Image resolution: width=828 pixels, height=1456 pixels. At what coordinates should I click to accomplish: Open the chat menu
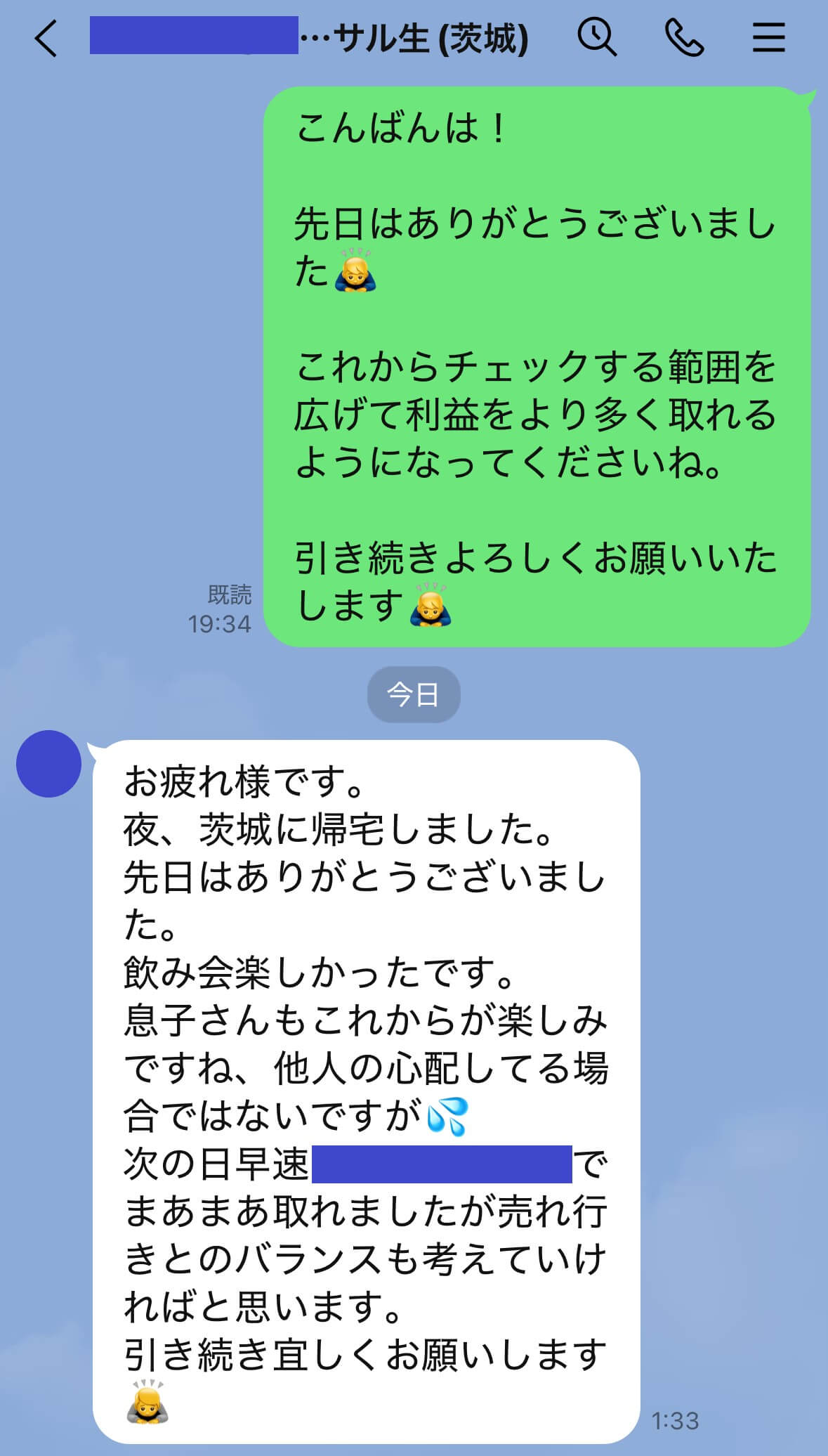tap(769, 37)
